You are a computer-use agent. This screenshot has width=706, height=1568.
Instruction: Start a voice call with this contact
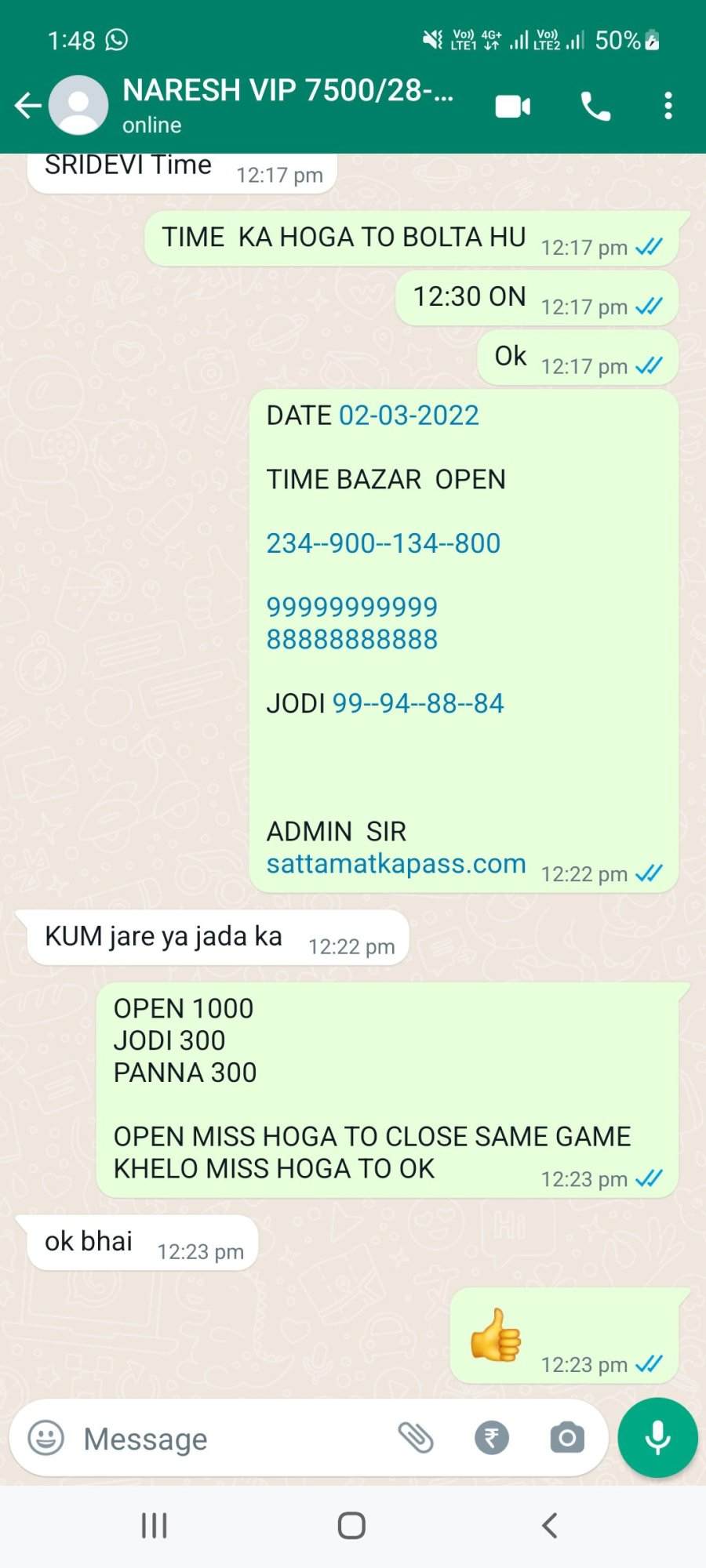(595, 106)
